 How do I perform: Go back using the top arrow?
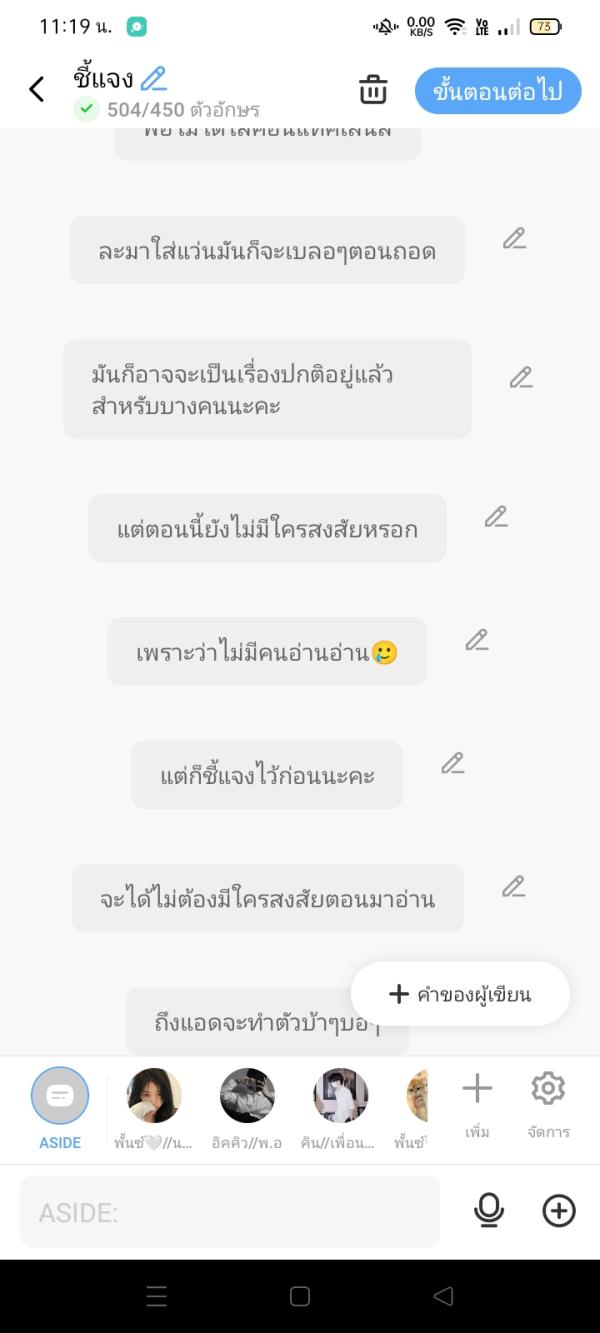(37, 90)
